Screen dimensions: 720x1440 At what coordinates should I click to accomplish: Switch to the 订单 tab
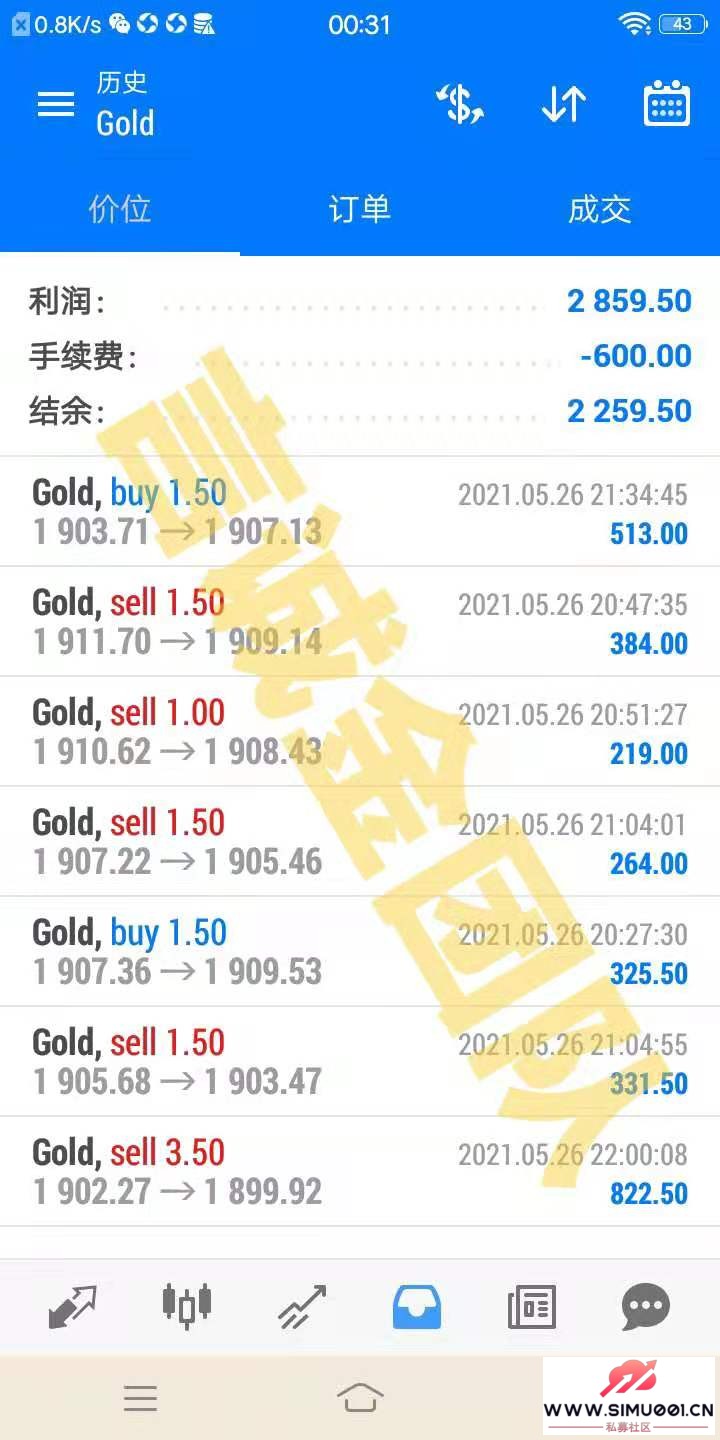tap(360, 210)
